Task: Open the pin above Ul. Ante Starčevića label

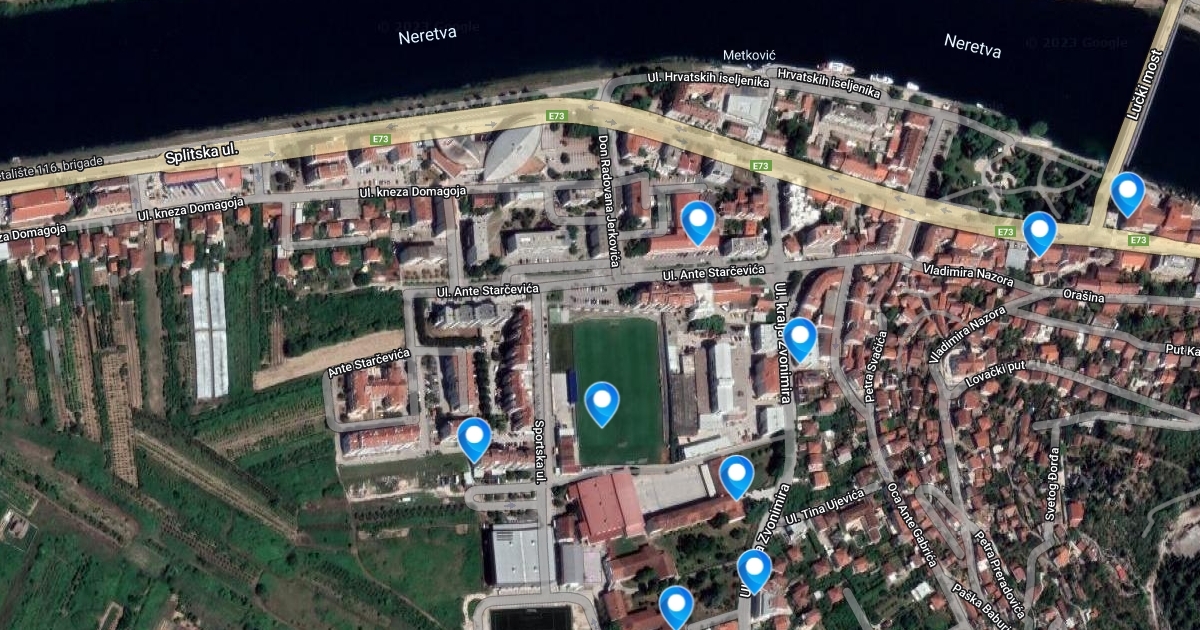Action: click(698, 221)
